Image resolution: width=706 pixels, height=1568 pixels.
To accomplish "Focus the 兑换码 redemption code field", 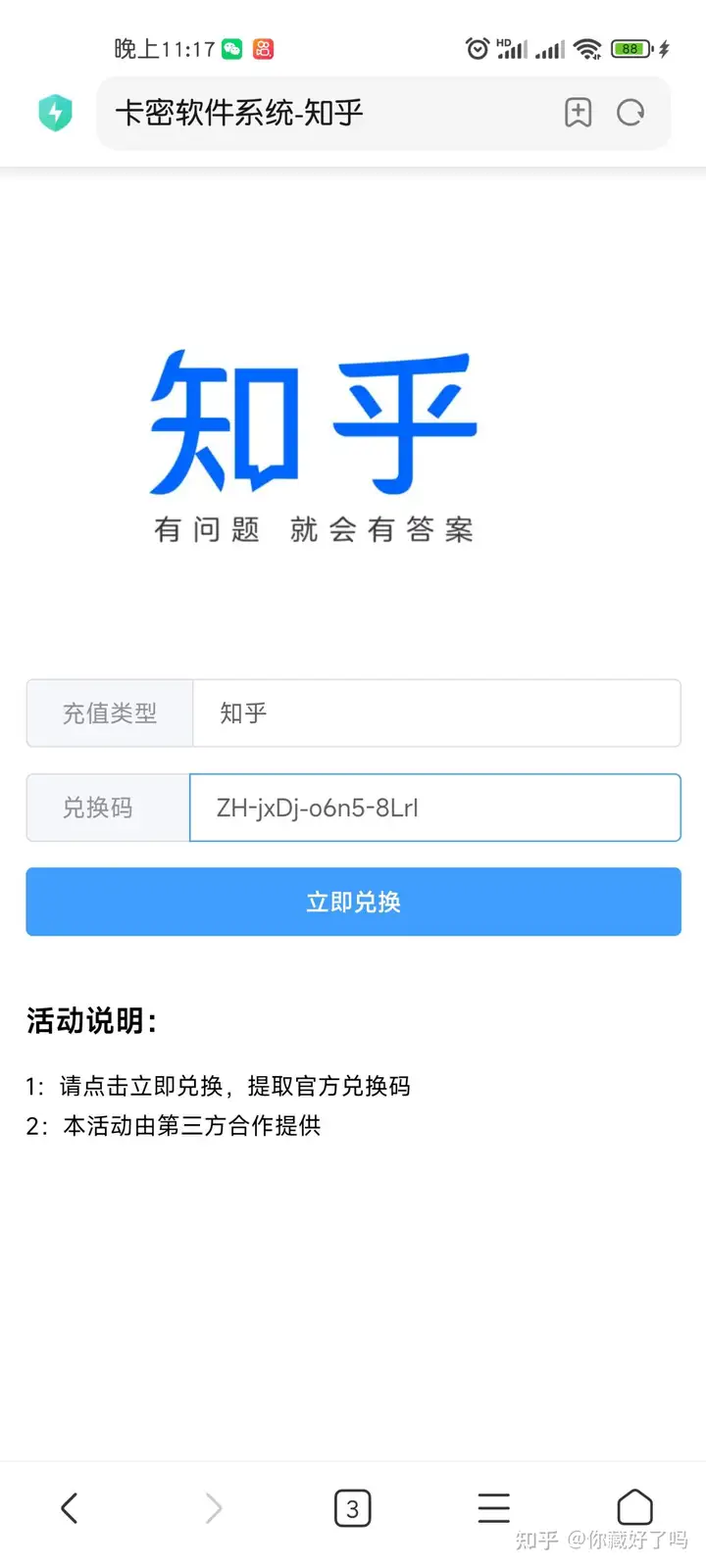I will [x=434, y=808].
